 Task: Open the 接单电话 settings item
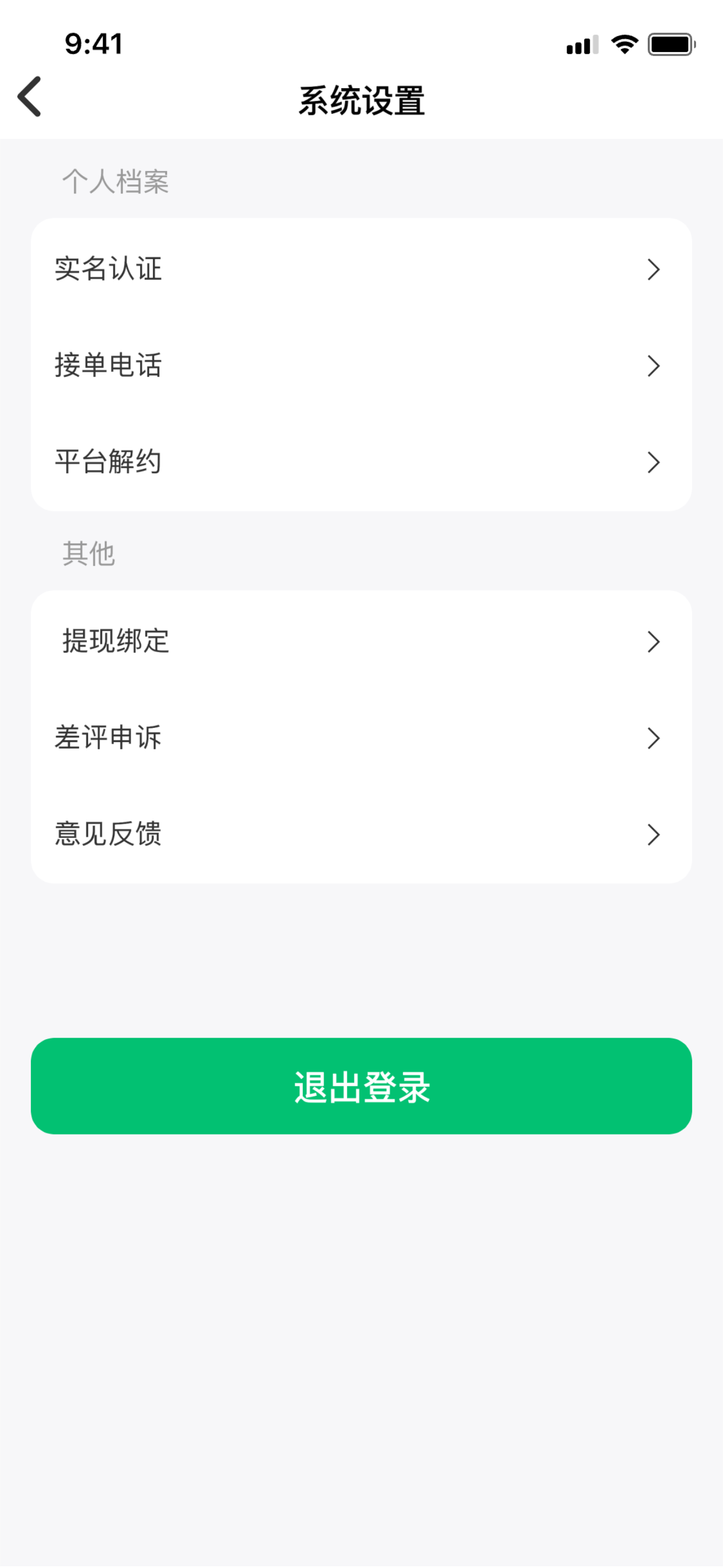click(361, 365)
